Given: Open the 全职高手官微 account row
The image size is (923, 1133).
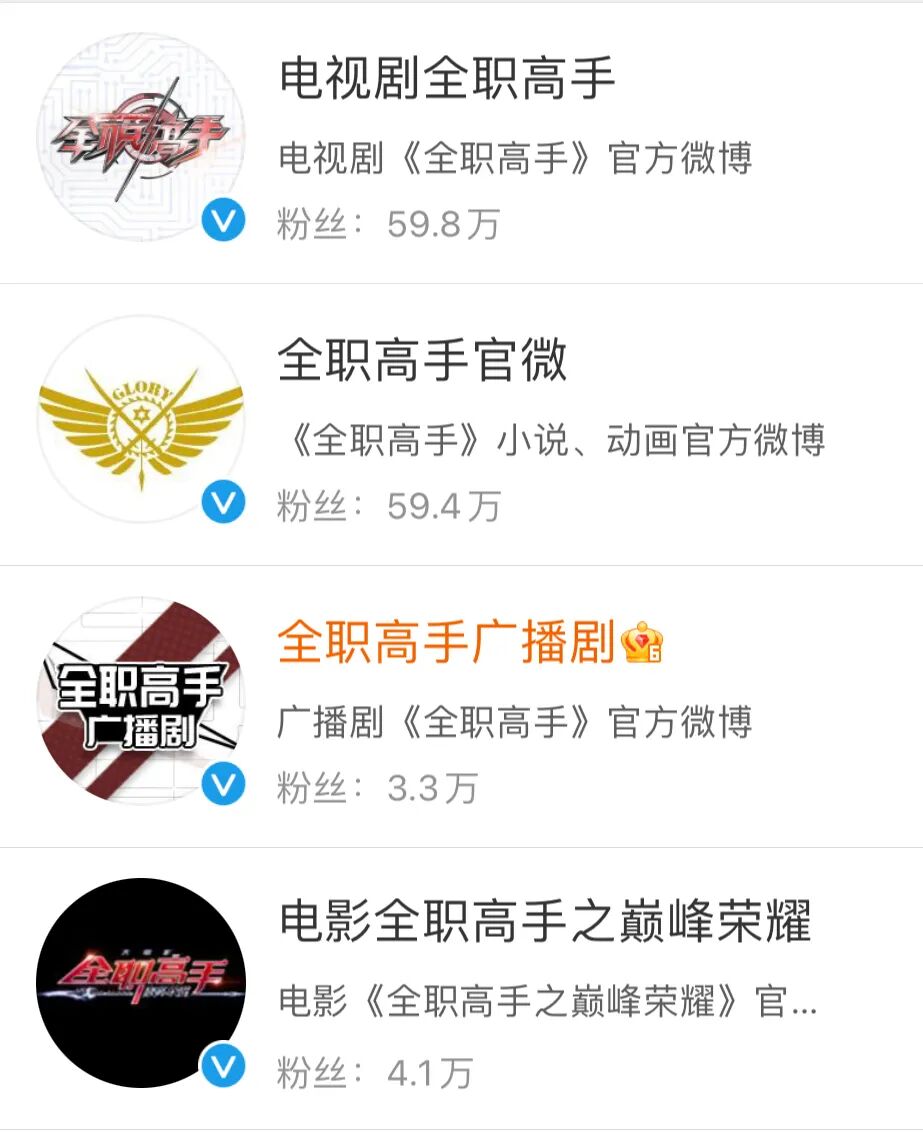Looking at the screenshot, I should pyautogui.click(x=460, y=425).
